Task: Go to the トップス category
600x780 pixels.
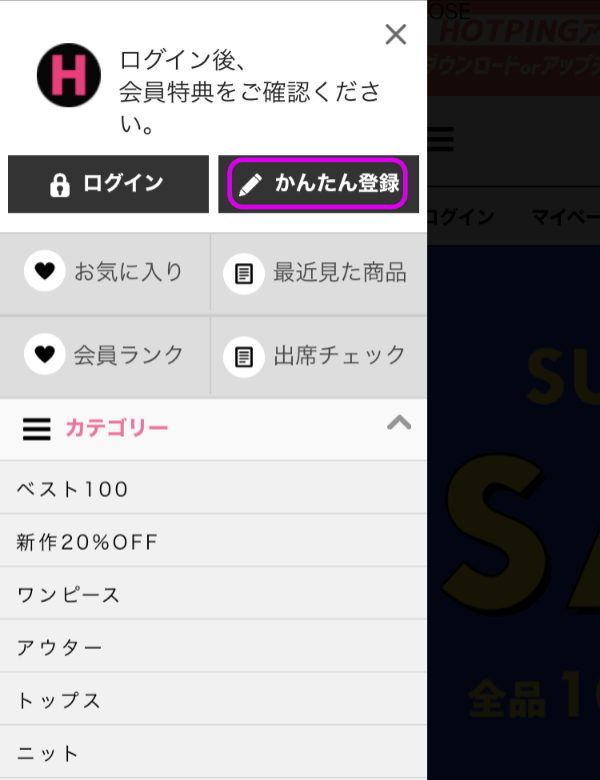Action: [213, 700]
